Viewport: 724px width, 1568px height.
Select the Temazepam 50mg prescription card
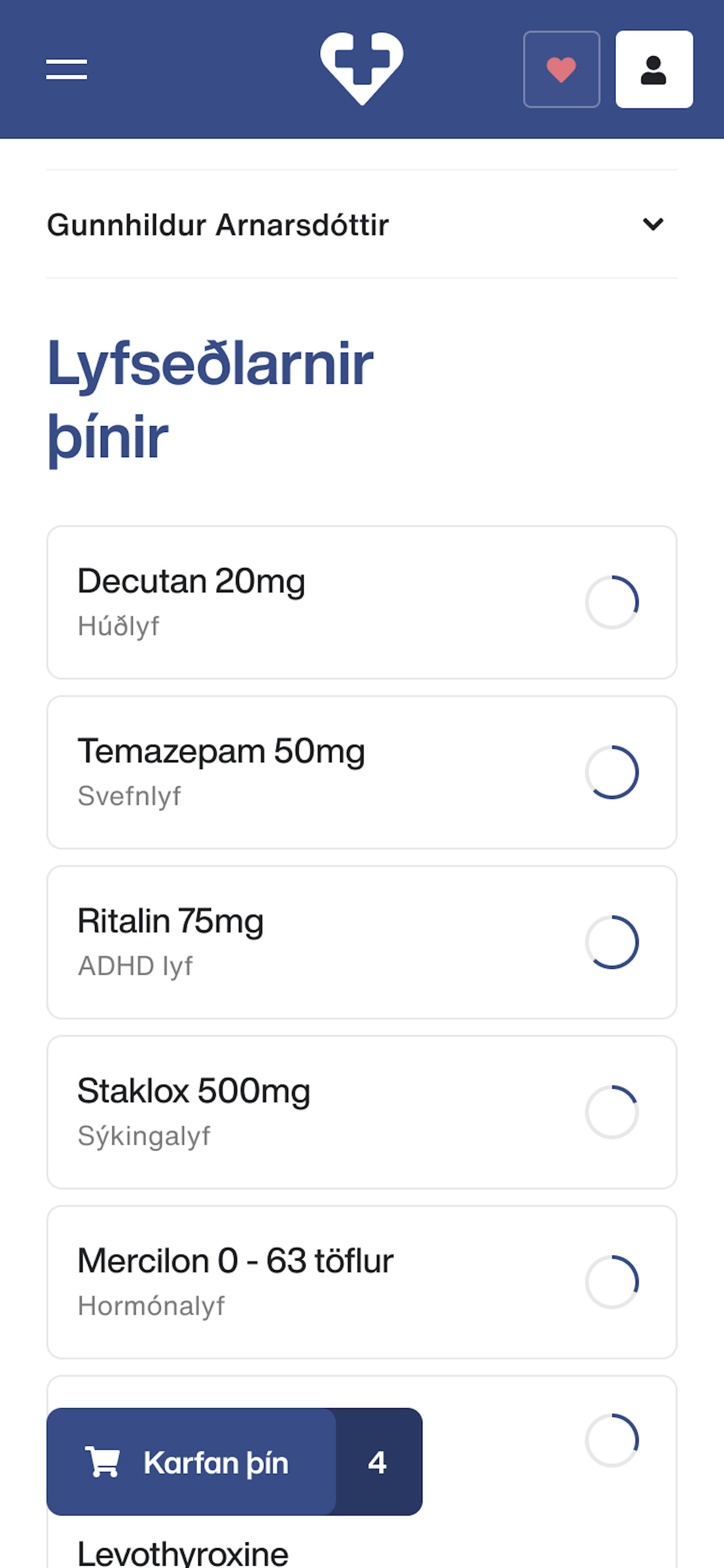pyautogui.click(x=361, y=772)
